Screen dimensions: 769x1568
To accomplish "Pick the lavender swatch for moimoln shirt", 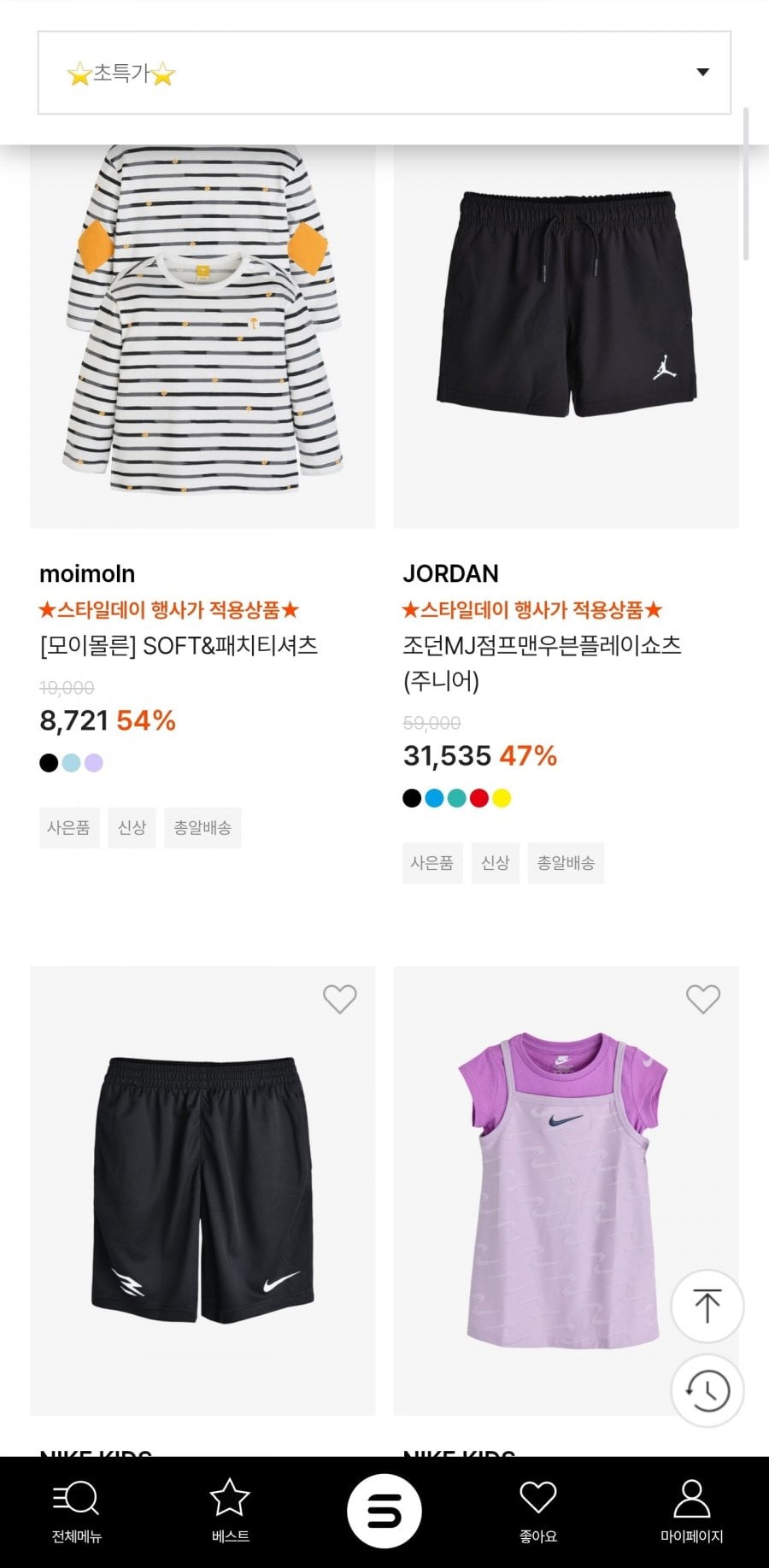I will point(93,763).
